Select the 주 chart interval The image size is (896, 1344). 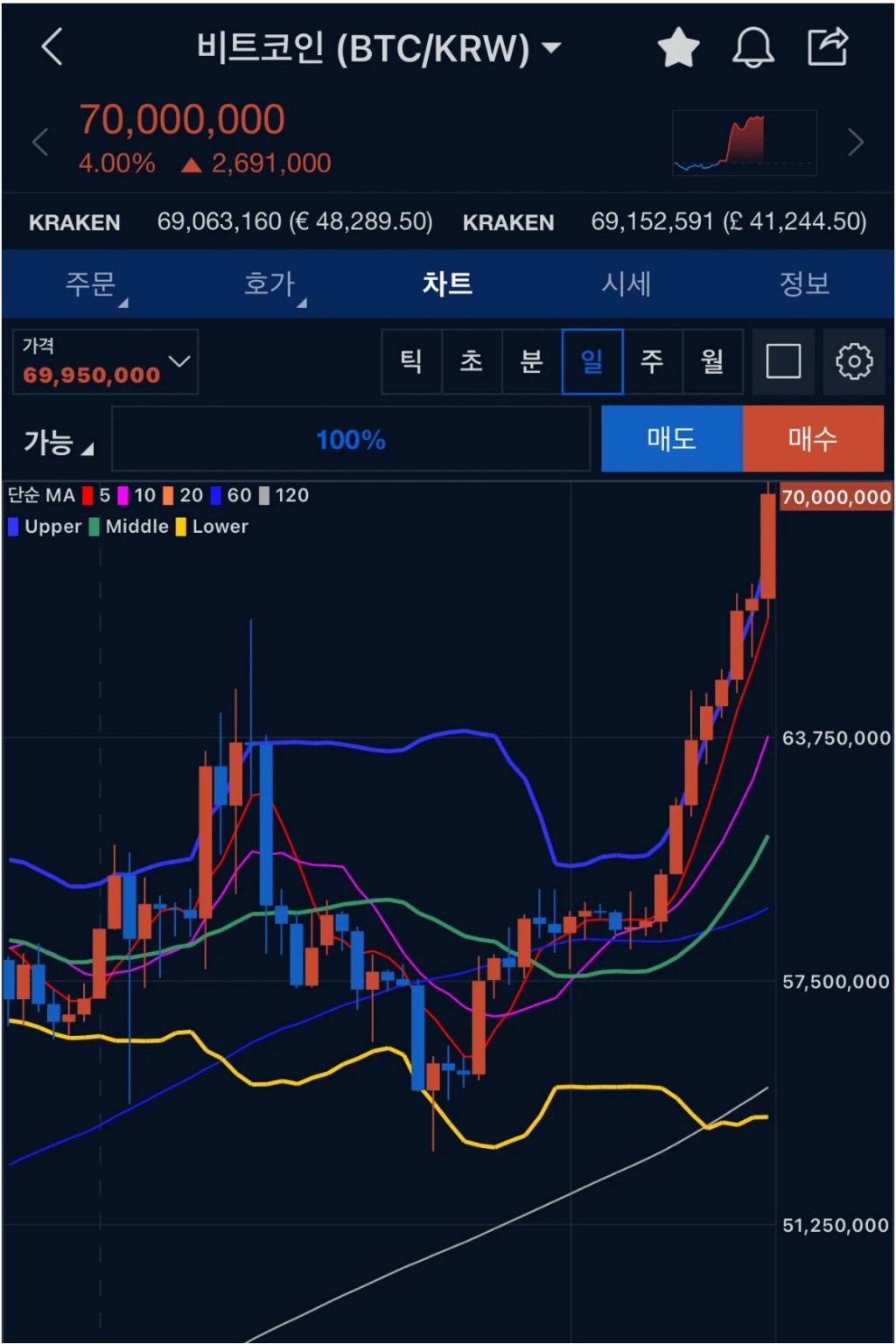(x=652, y=361)
